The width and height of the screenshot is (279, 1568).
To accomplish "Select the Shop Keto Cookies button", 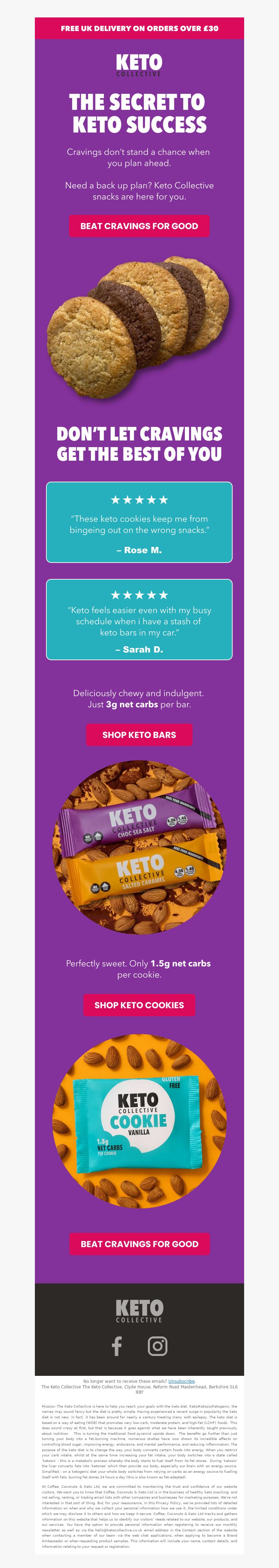I will [x=139, y=1005].
